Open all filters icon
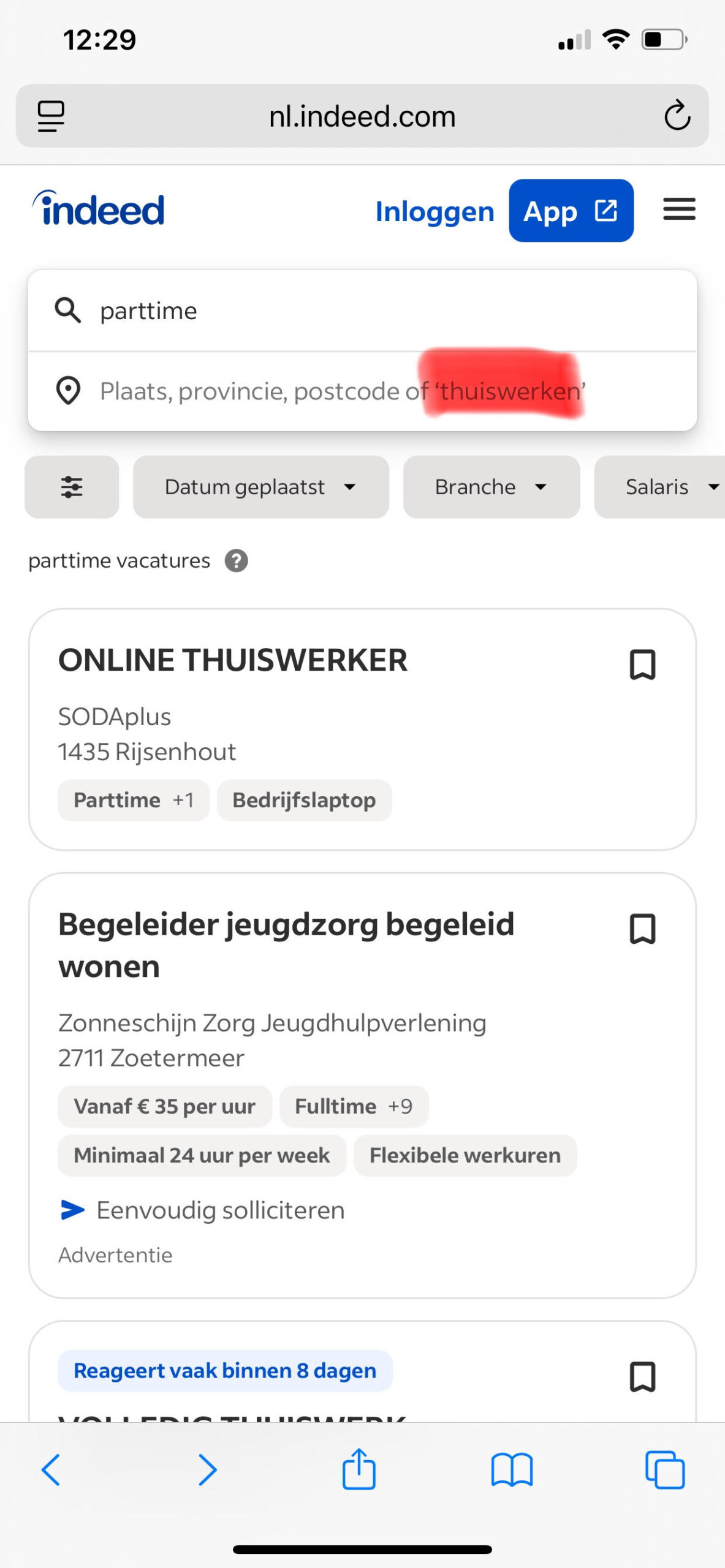The height and width of the screenshot is (1568, 725). pyautogui.click(x=72, y=487)
